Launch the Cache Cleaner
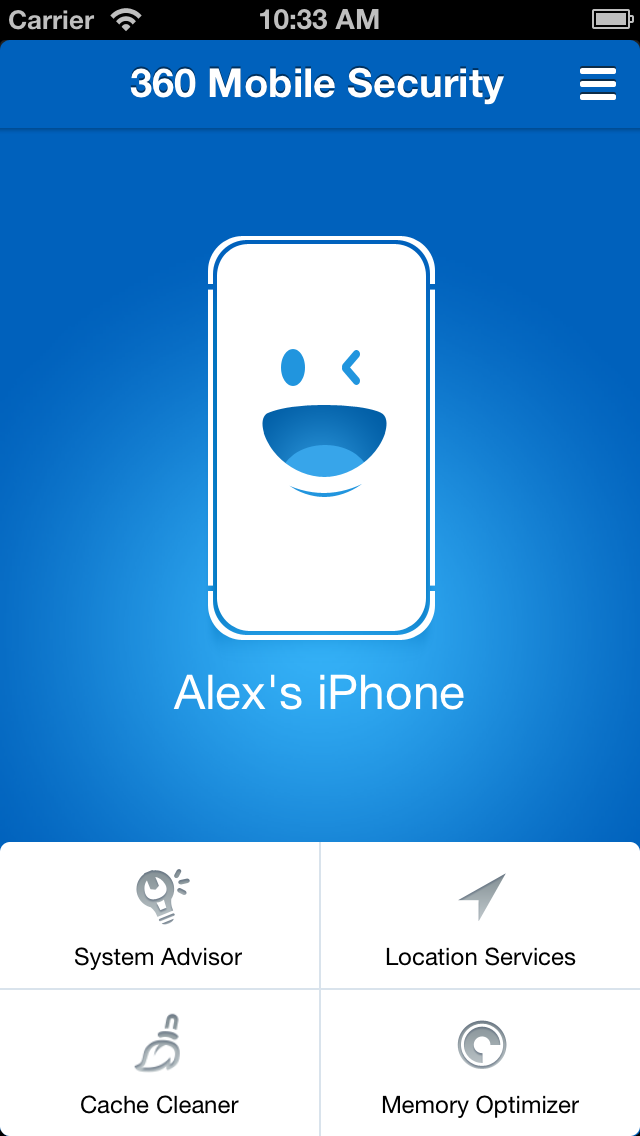This screenshot has height=1136, width=640. pos(159,1064)
